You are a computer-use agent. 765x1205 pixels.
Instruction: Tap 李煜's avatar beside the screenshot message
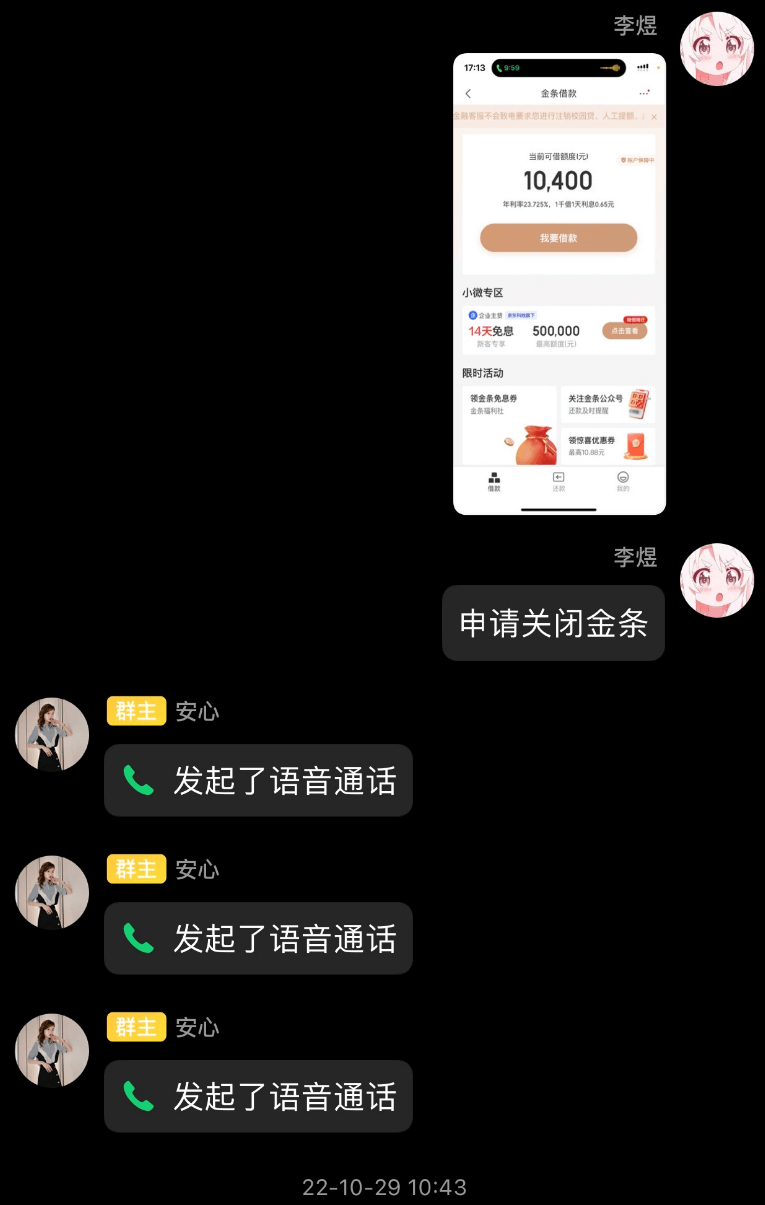716,49
